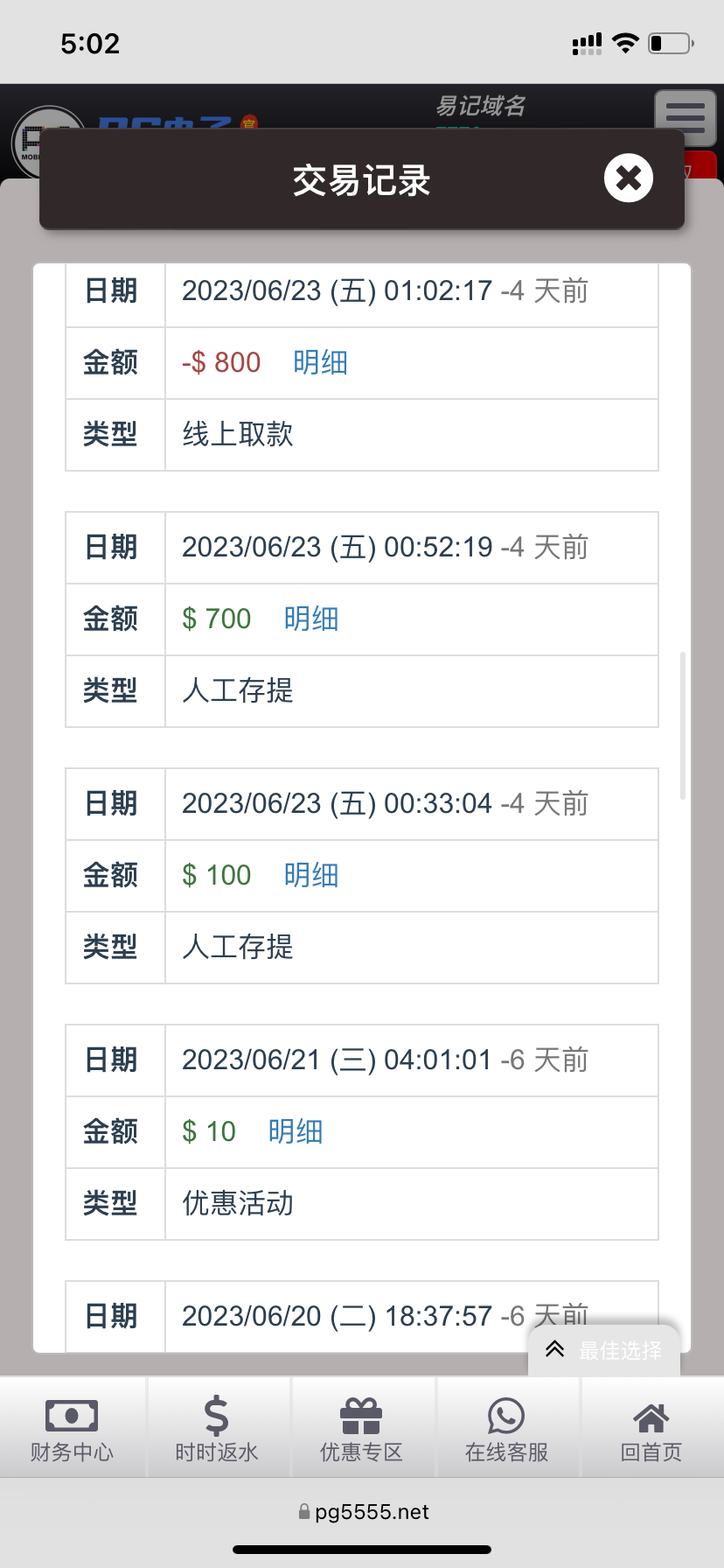Open 明细 details for the $700 deposit
This screenshot has height=1568, width=724.
click(310, 619)
